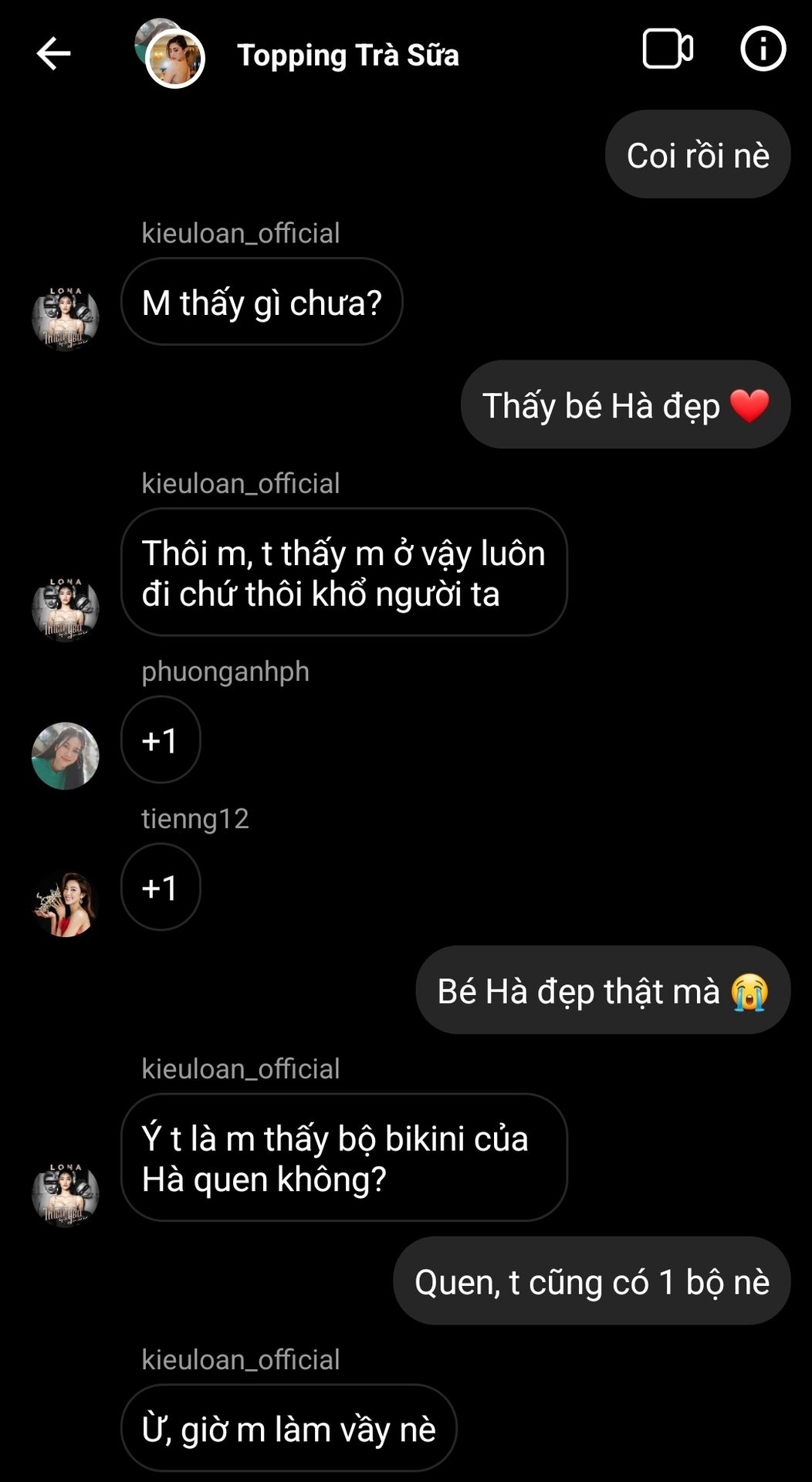Screen dimensions: 812x1482
Task: Open kieuloan_official's avatar beside 'M thấy gì chưa?'
Action: [66, 317]
